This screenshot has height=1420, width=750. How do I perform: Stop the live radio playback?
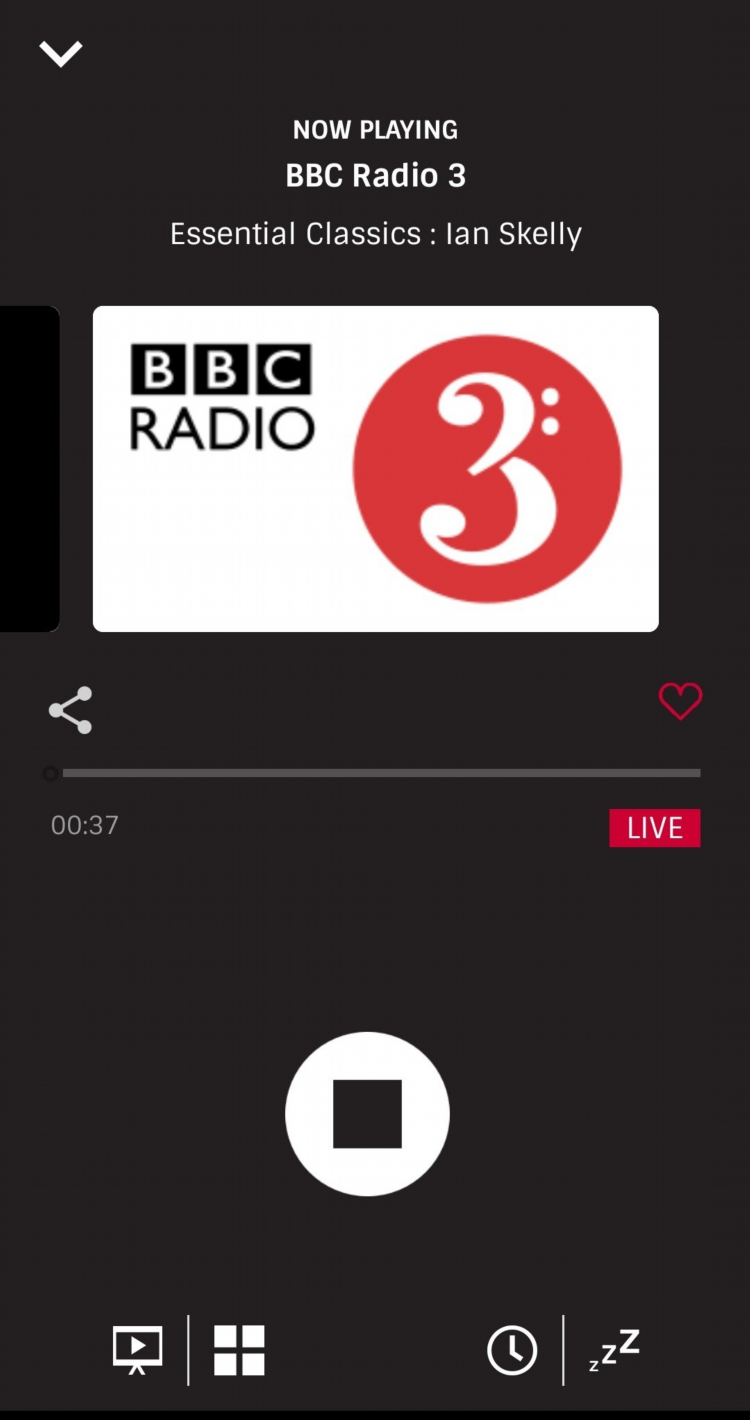pos(367,1113)
